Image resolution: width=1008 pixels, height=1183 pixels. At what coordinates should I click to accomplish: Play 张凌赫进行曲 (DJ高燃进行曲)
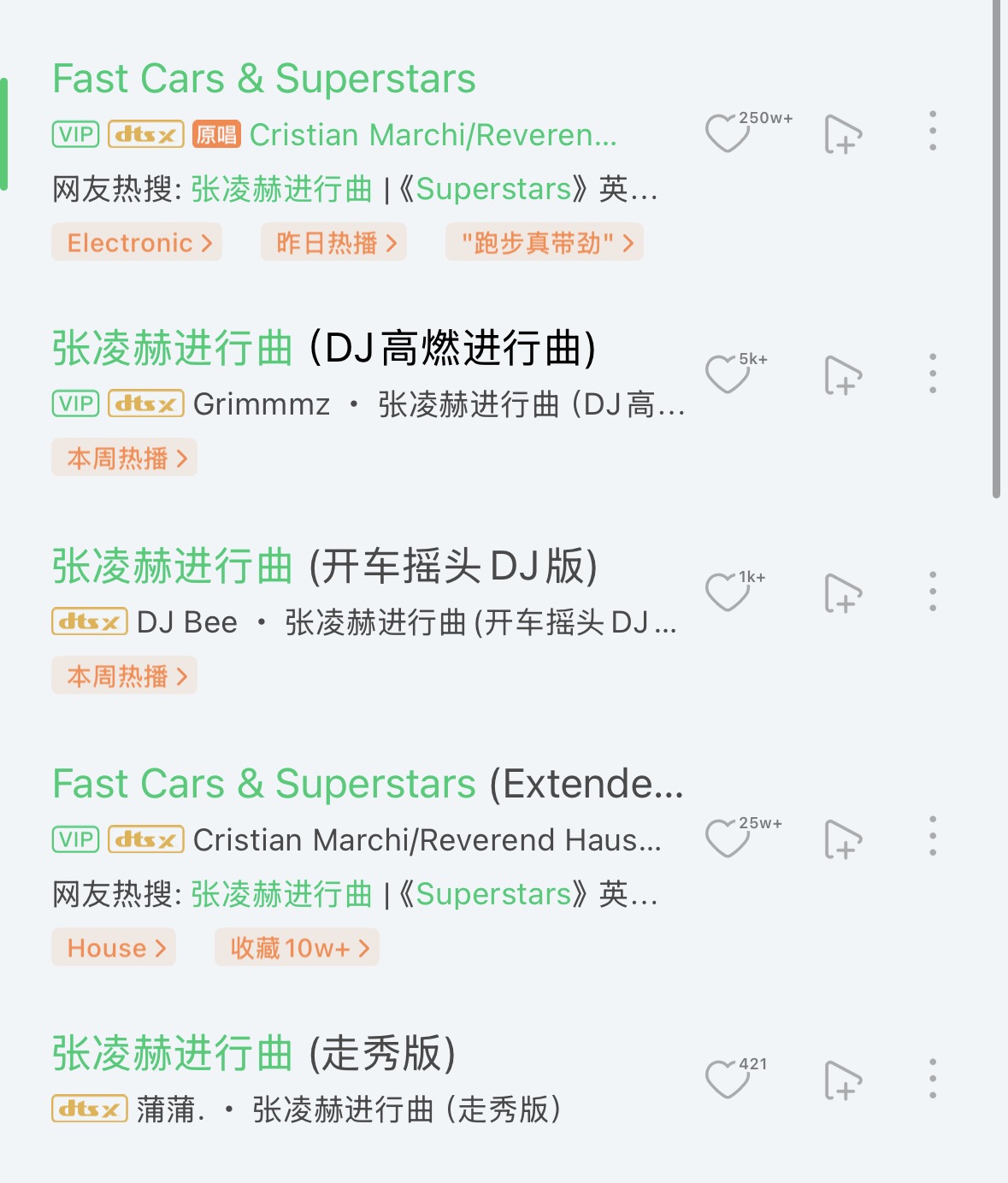pyautogui.click(x=324, y=348)
